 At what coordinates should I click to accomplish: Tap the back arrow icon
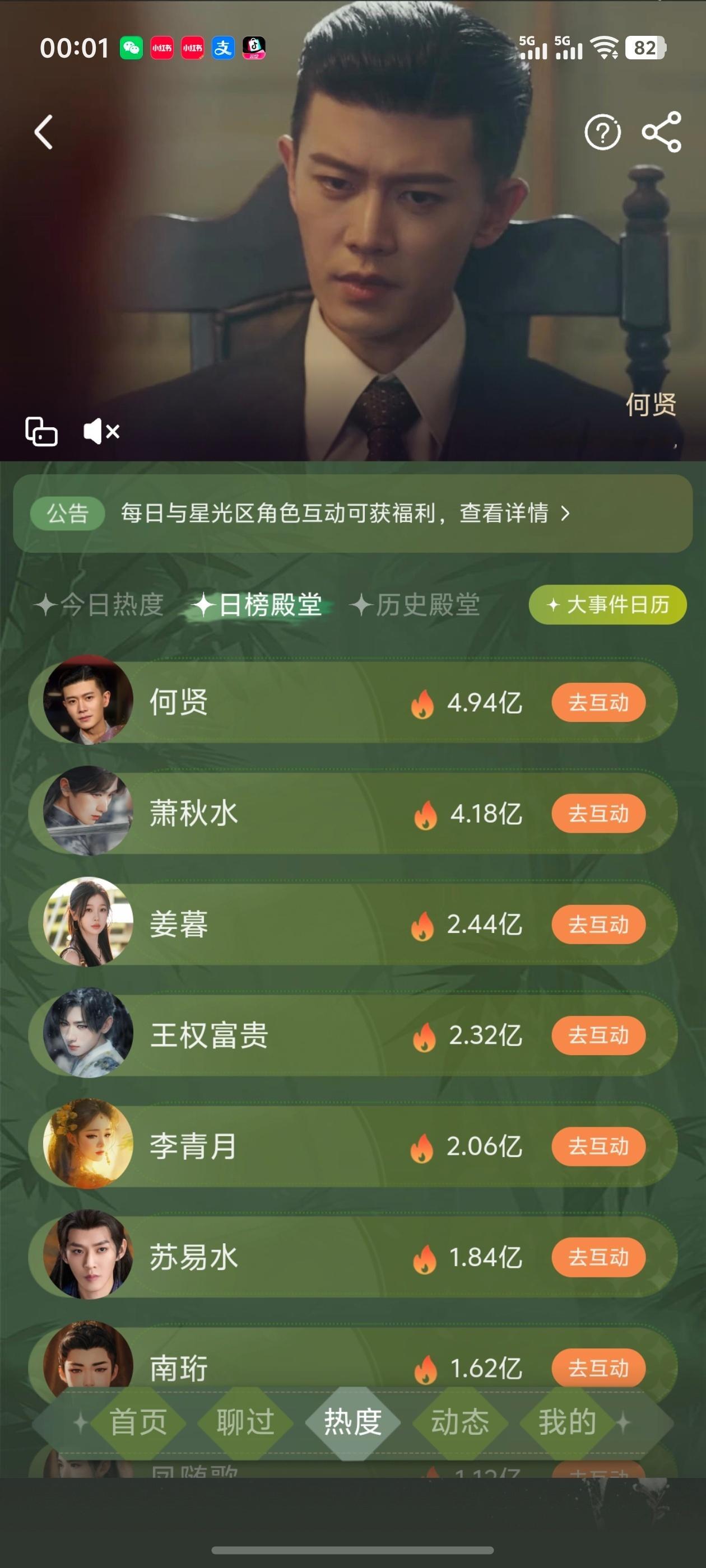(43, 133)
